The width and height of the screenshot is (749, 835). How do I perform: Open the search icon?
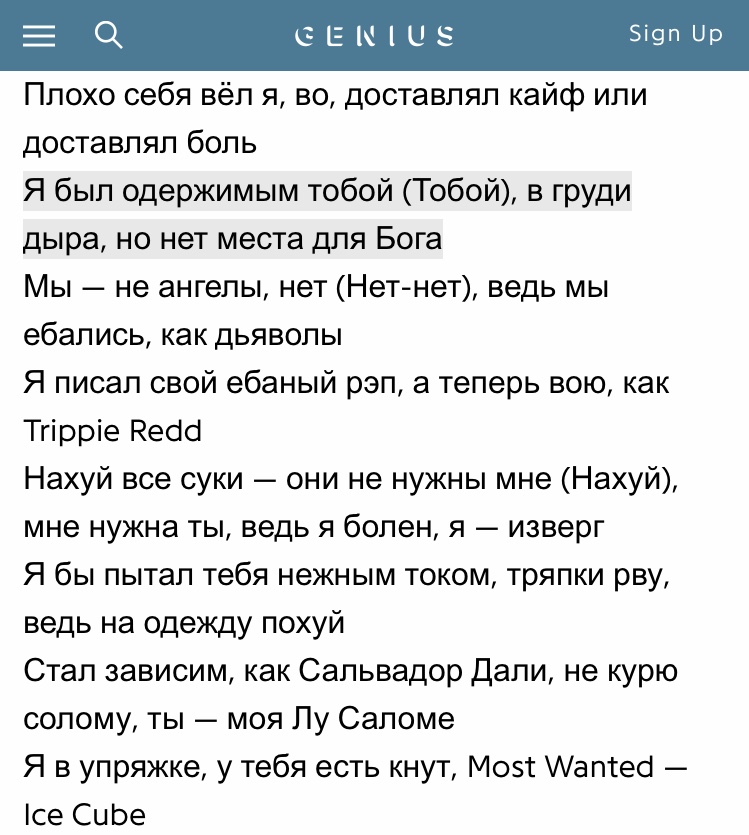point(108,35)
